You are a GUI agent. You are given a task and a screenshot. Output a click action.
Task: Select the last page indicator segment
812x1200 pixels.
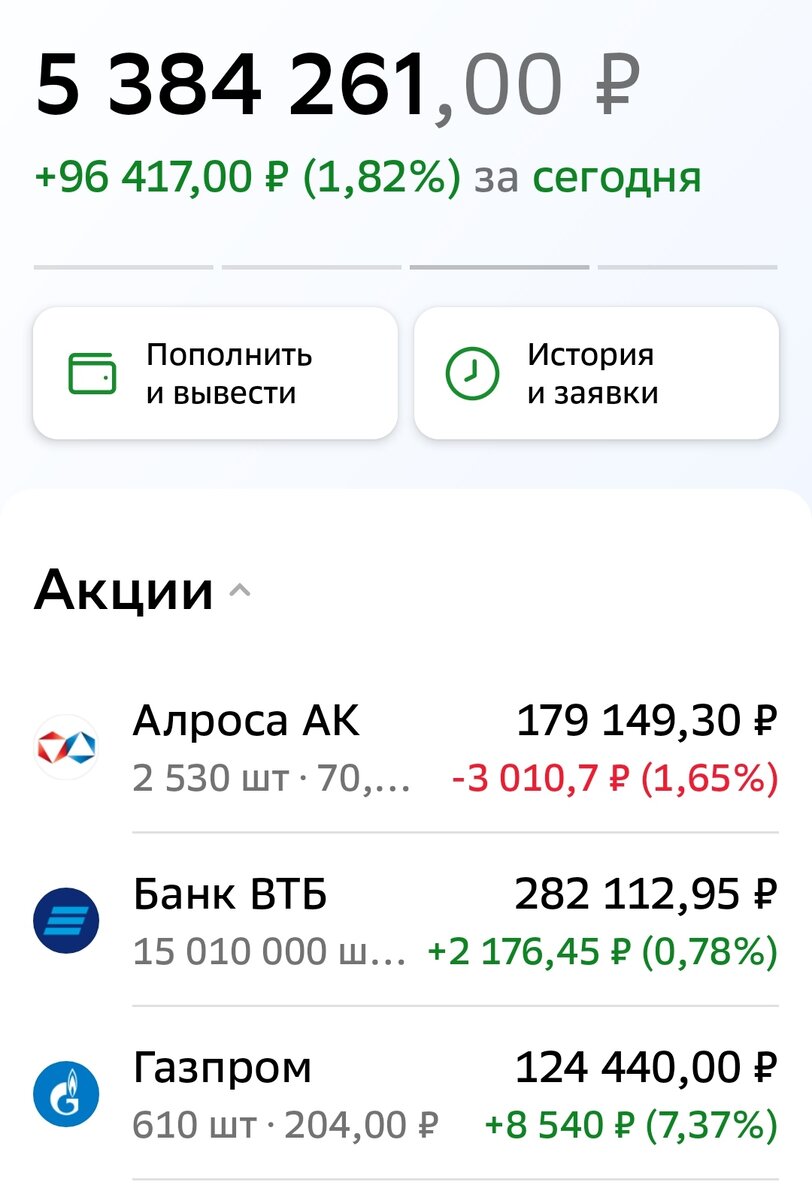click(x=685, y=265)
